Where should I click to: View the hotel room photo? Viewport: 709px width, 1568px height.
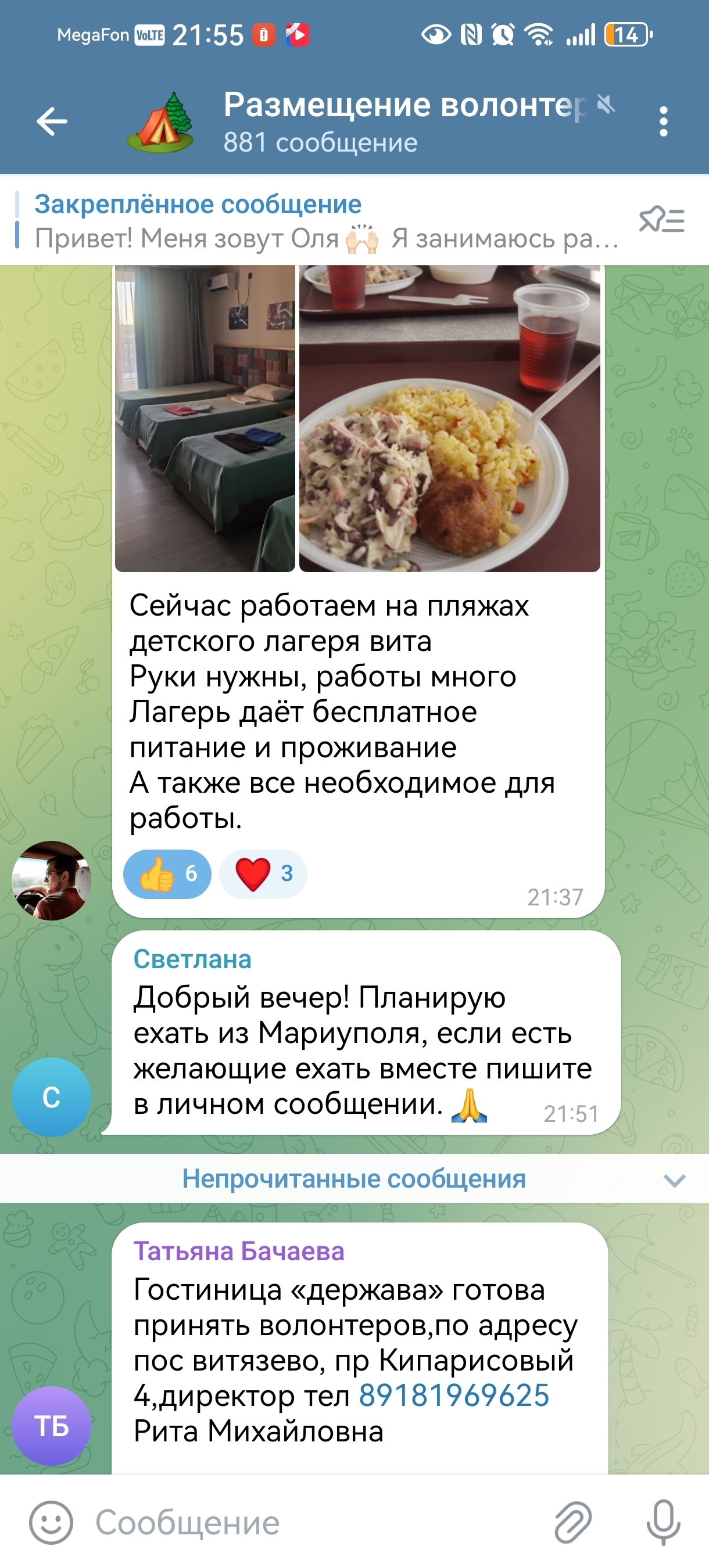click(x=205, y=418)
